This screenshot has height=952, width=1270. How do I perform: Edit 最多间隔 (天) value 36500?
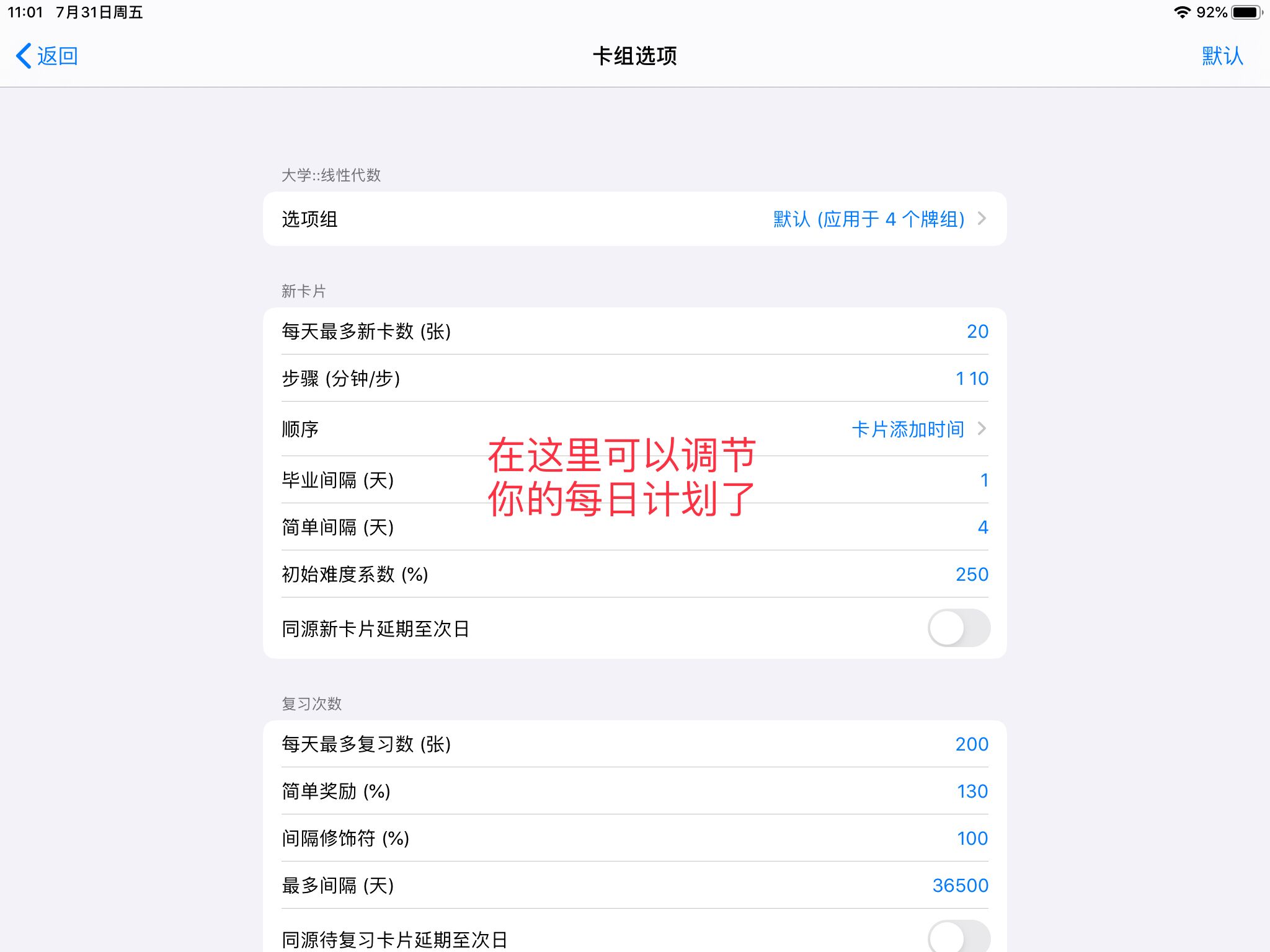[960, 886]
